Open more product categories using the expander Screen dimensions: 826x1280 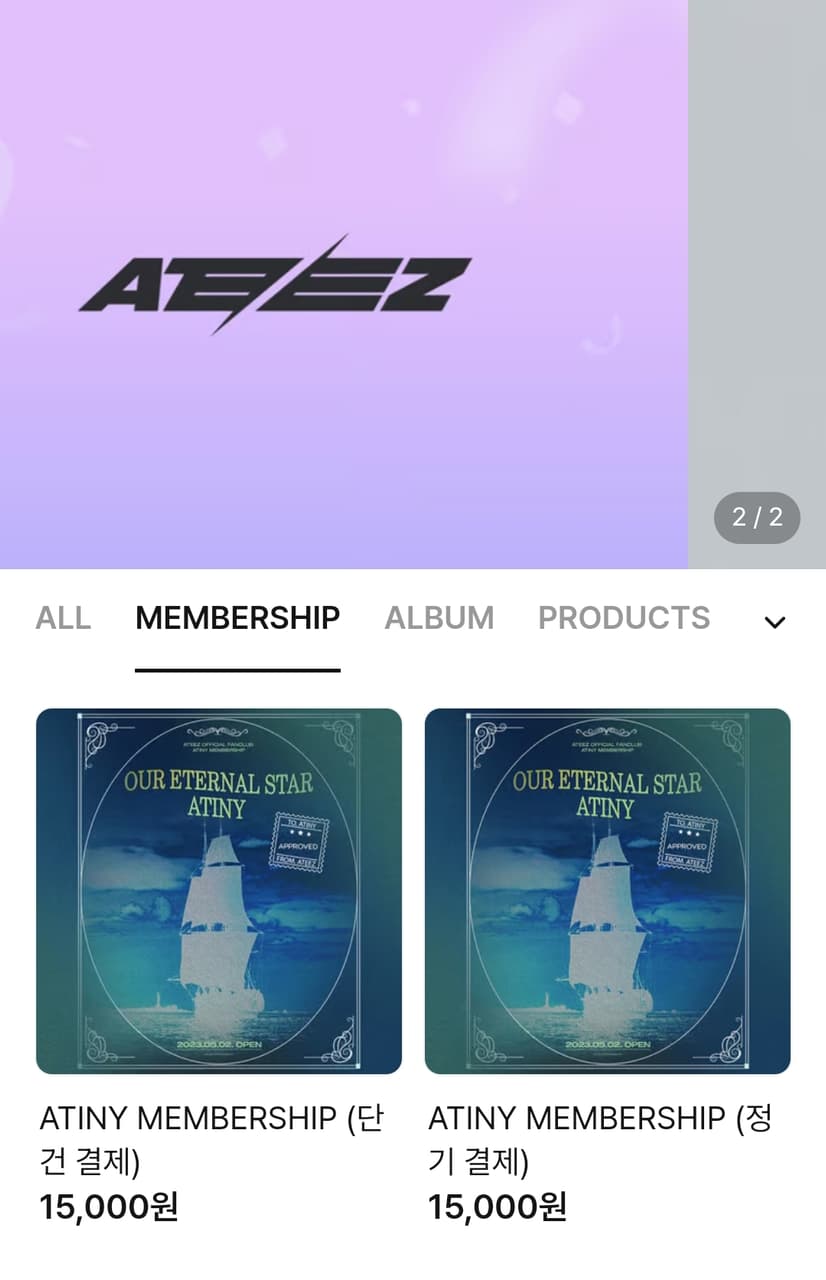[x=773, y=622]
